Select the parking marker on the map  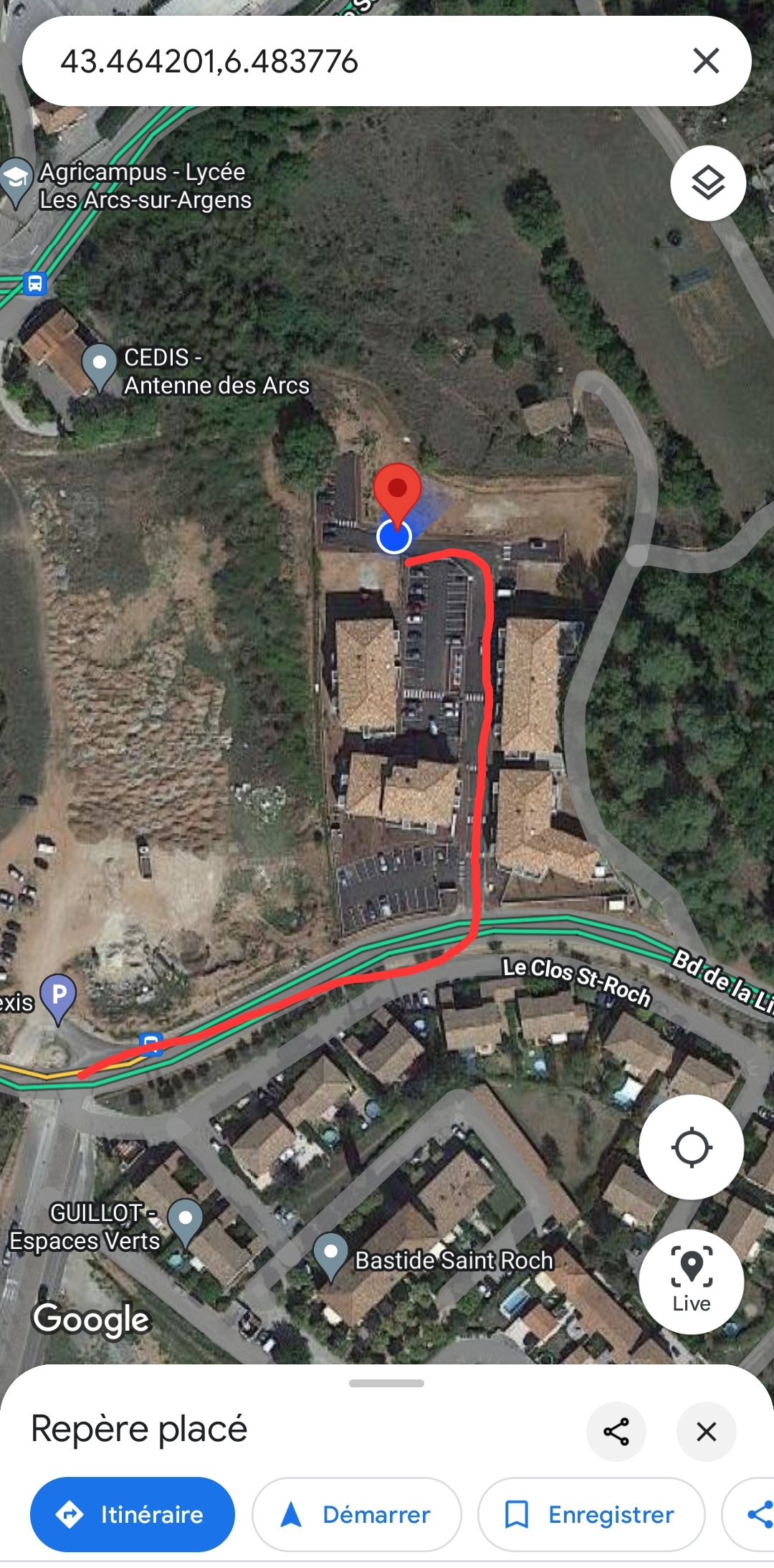click(x=59, y=997)
